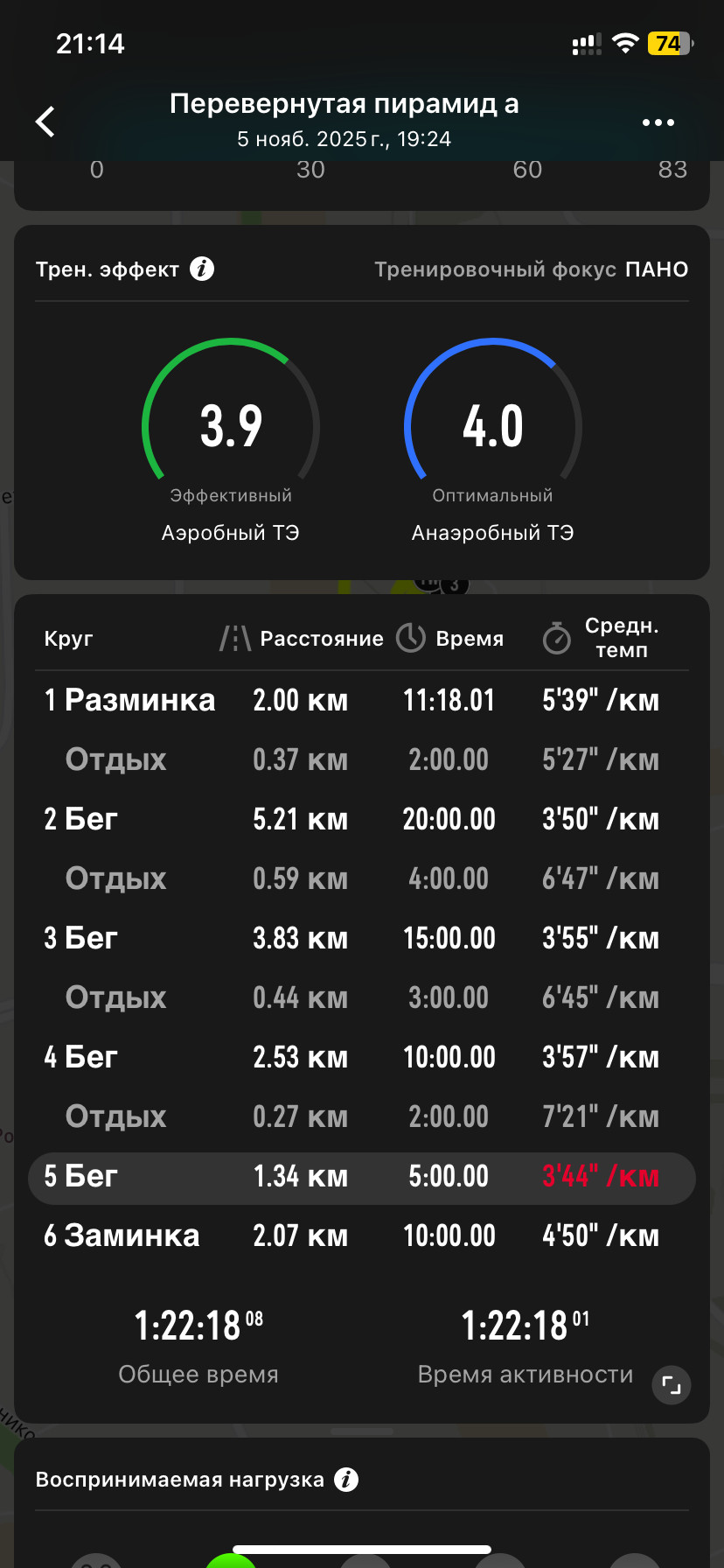Select the 6 Заминка lap row
This screenshot has width=724, height=1568.
[x=362, y=1235]
